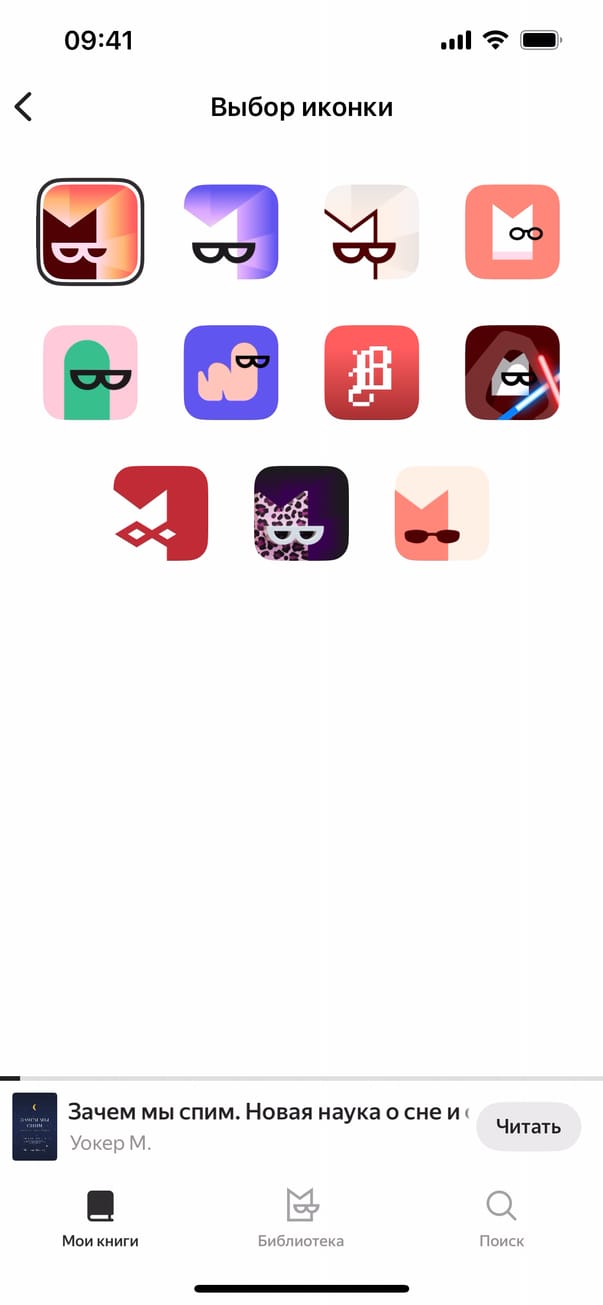Select the orange gradient app icon
Viewport: 603px width, 1305px height.
[90, 231]
